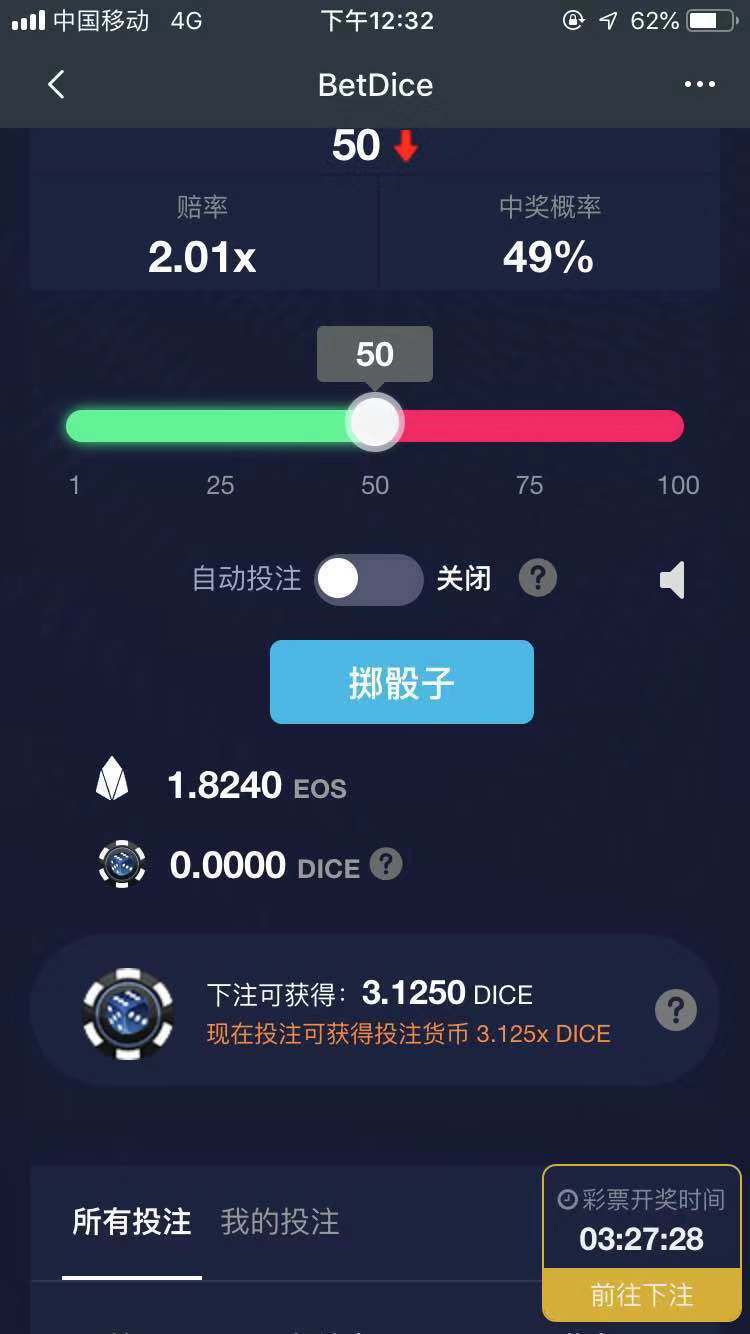Screen dimensions: 750x1334
Task: Click the DICE chip icon beside 0.0000 balance
Action: pyautogui.click(x=121, y=864)
